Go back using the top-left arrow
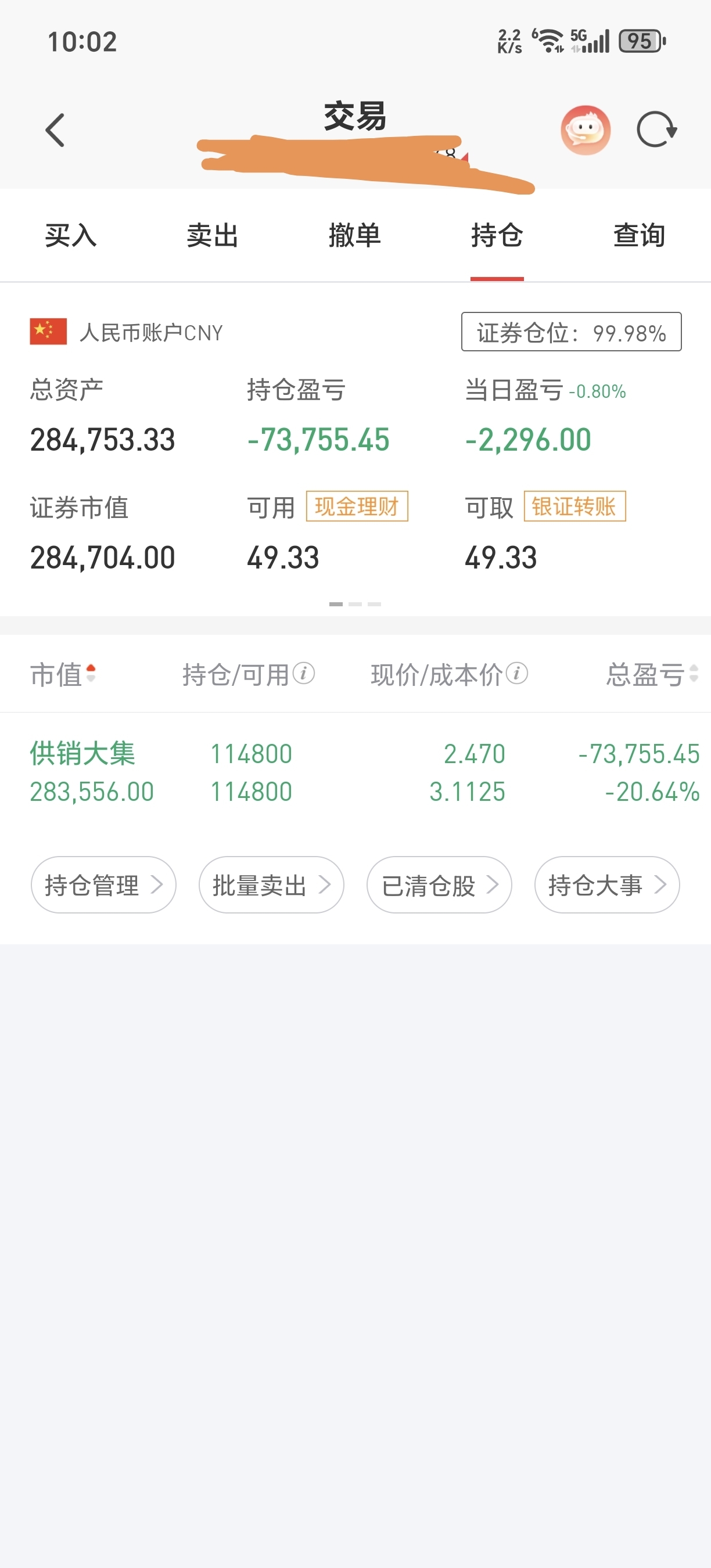Image resolution: width=711 pixels, height=1568 pixels. 55,130
